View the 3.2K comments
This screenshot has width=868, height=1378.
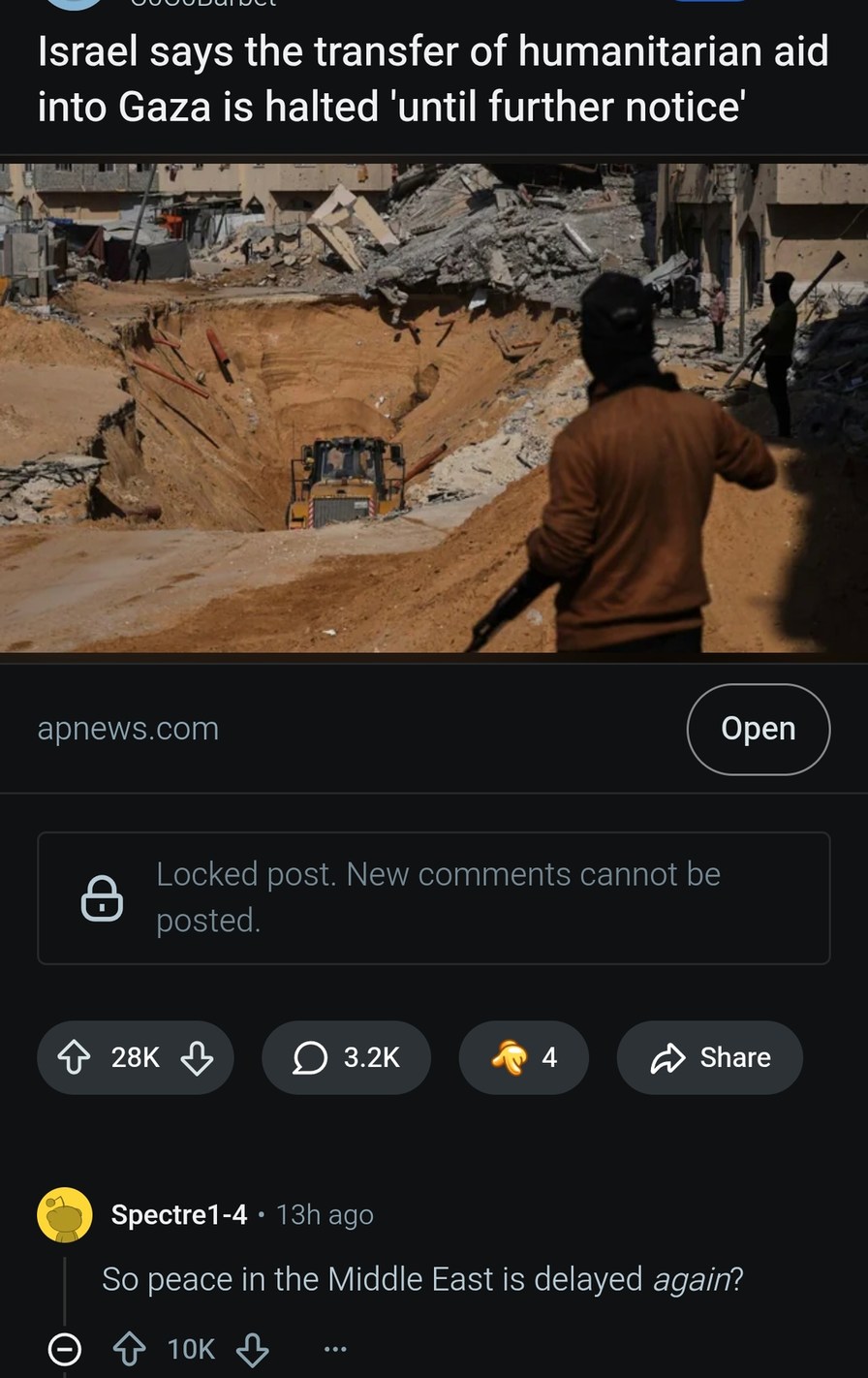346,1057
